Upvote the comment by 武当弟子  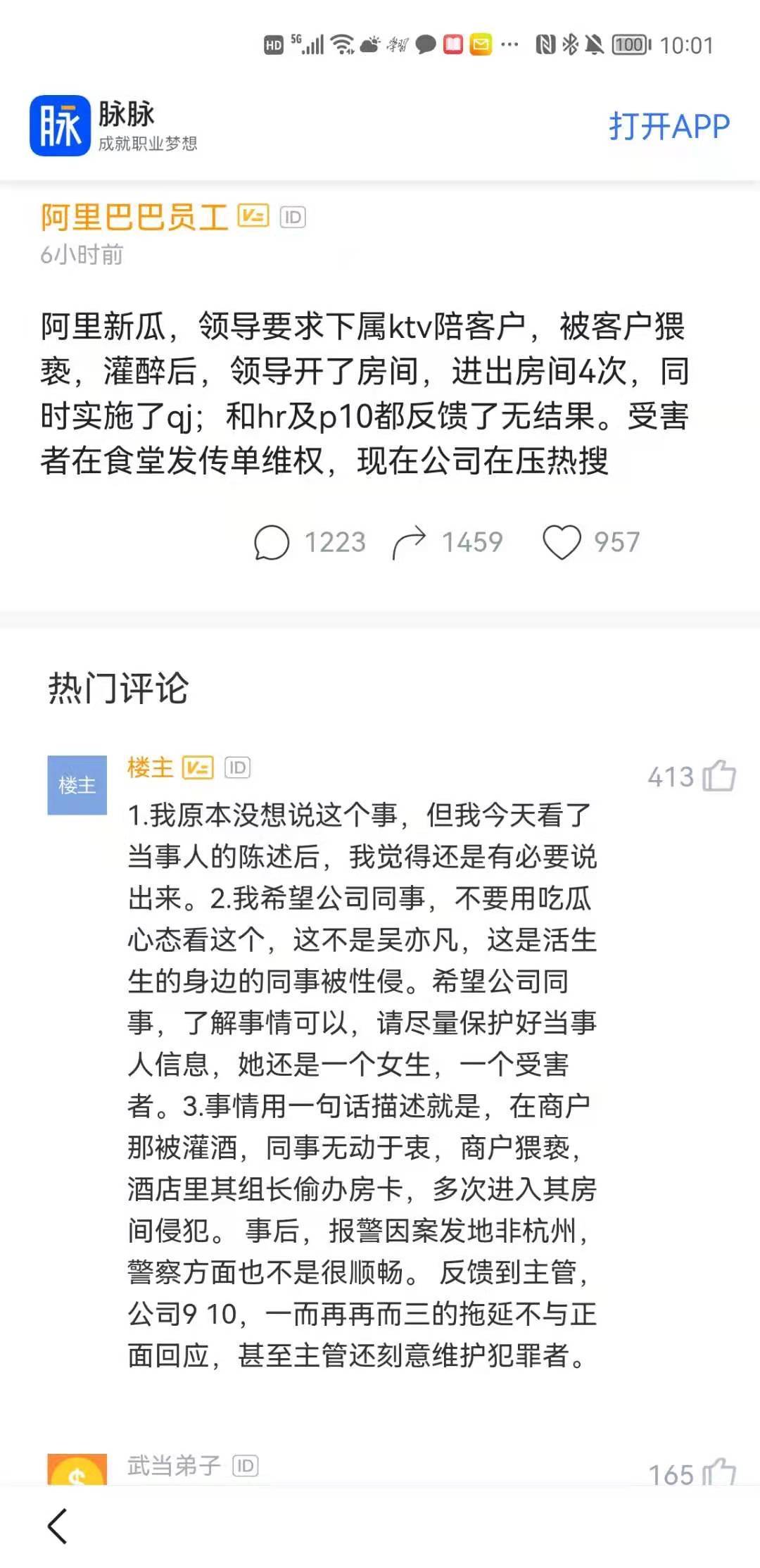tap(719, 1472)
